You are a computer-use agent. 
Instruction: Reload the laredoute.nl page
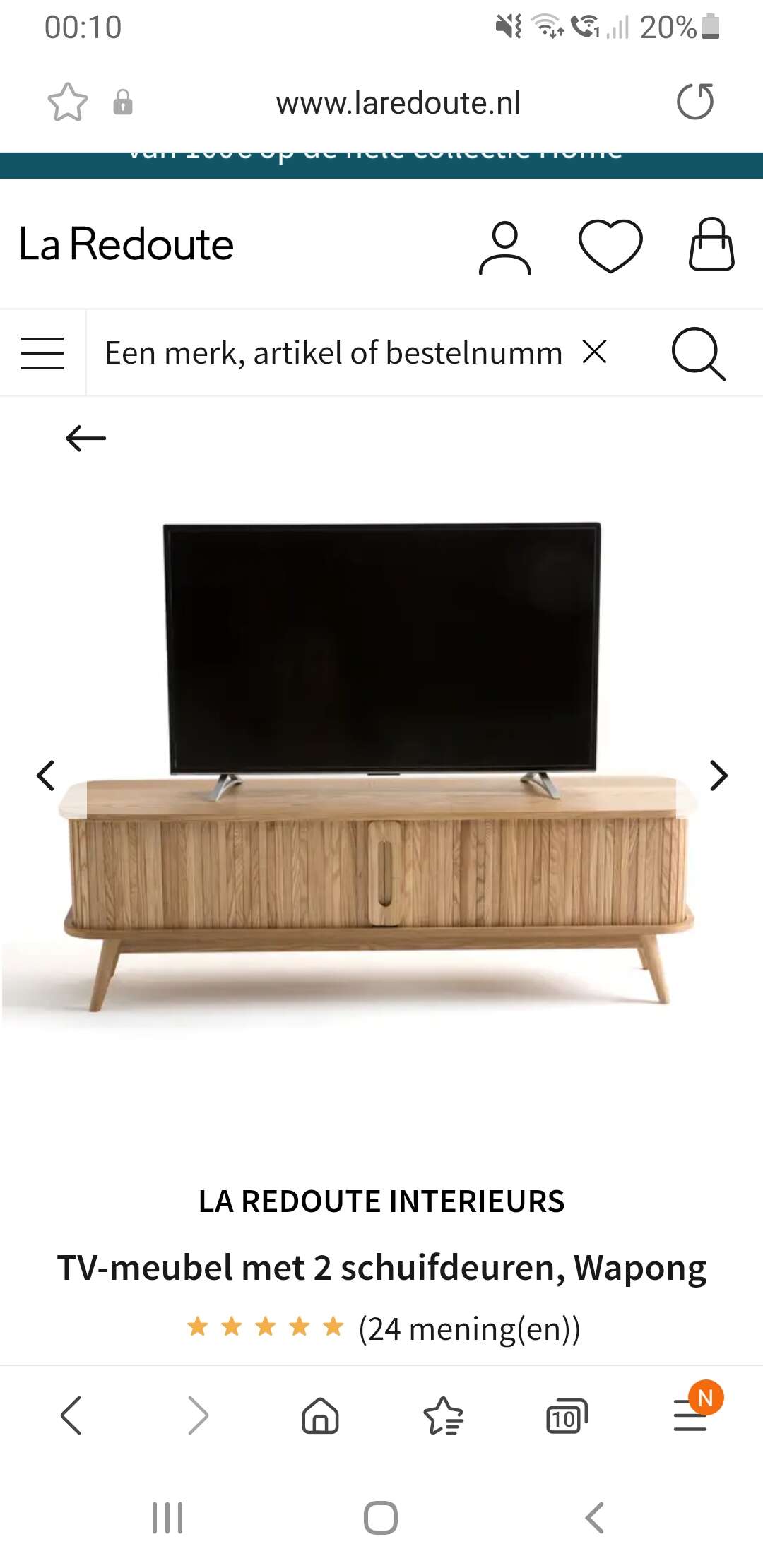[695, 102]
